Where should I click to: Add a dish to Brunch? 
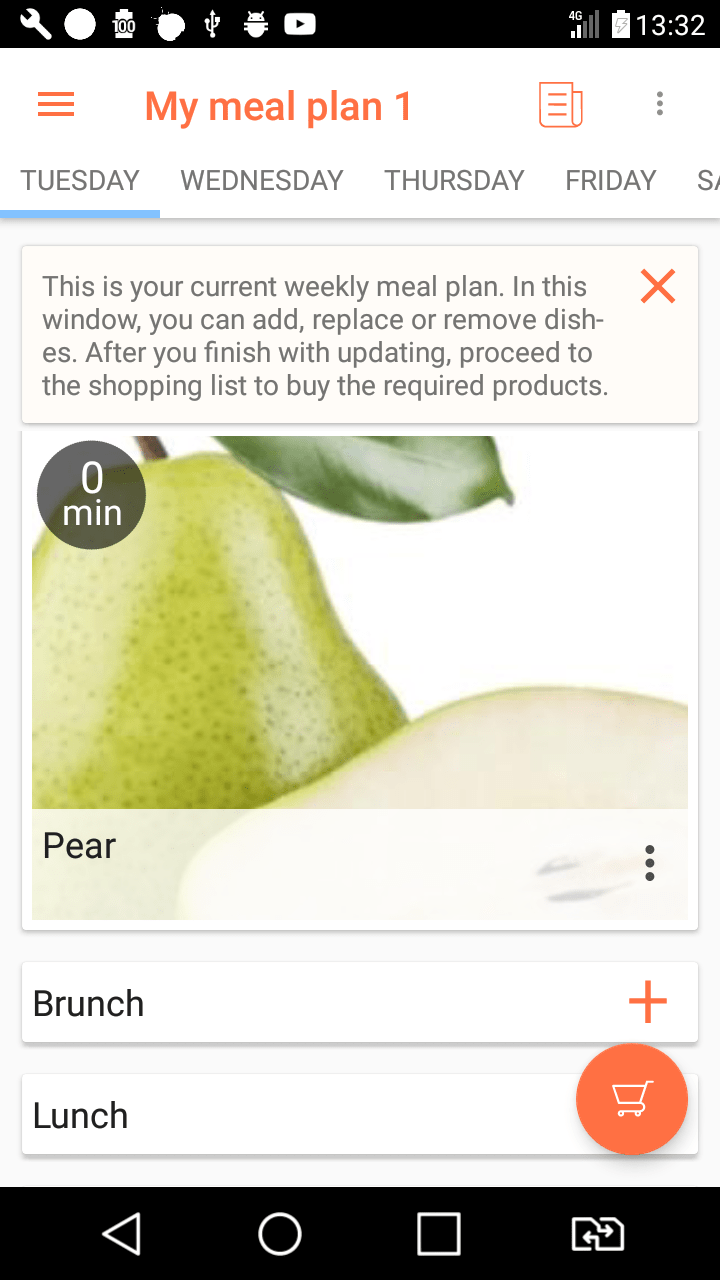pos(647,1002)
